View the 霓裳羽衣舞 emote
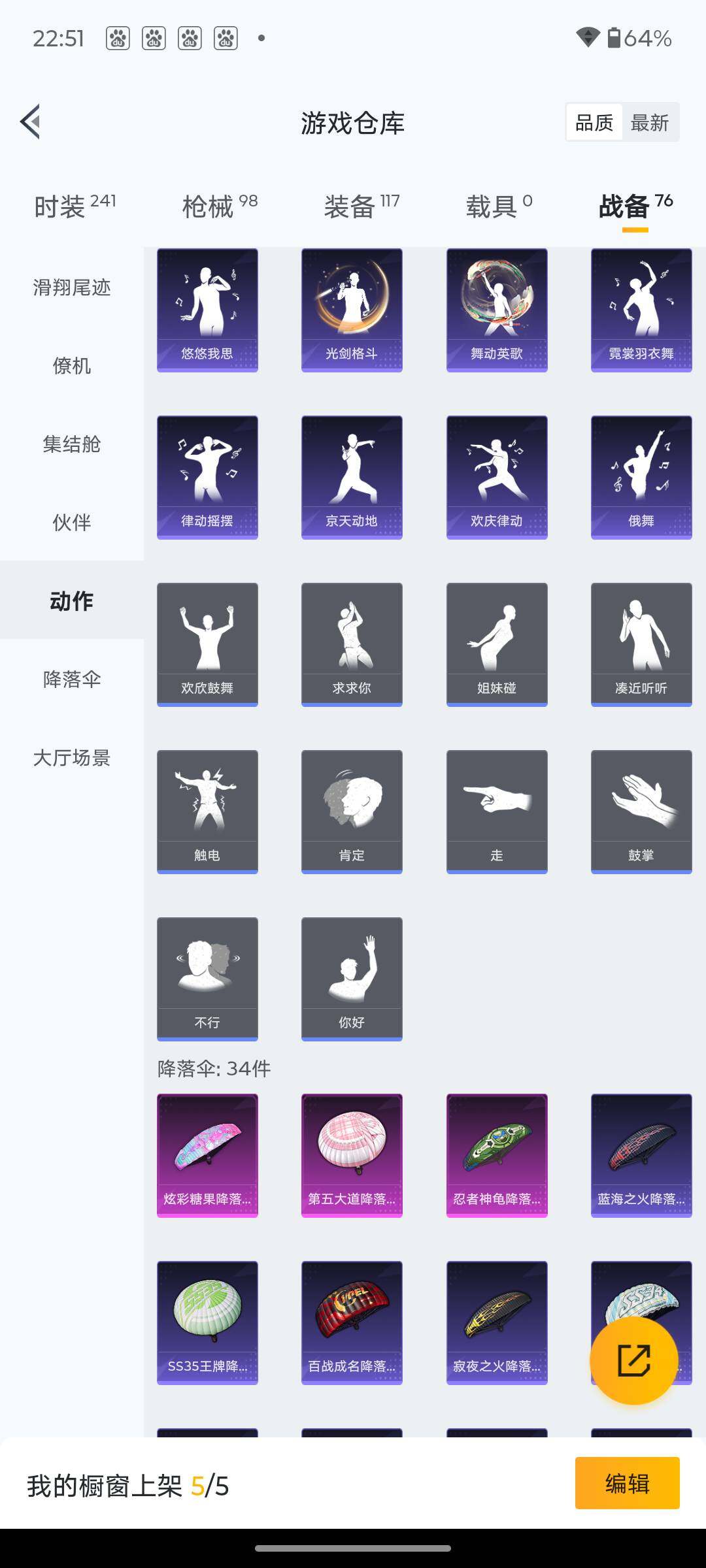Screen dimensions: 706x1568 [641, 310]
